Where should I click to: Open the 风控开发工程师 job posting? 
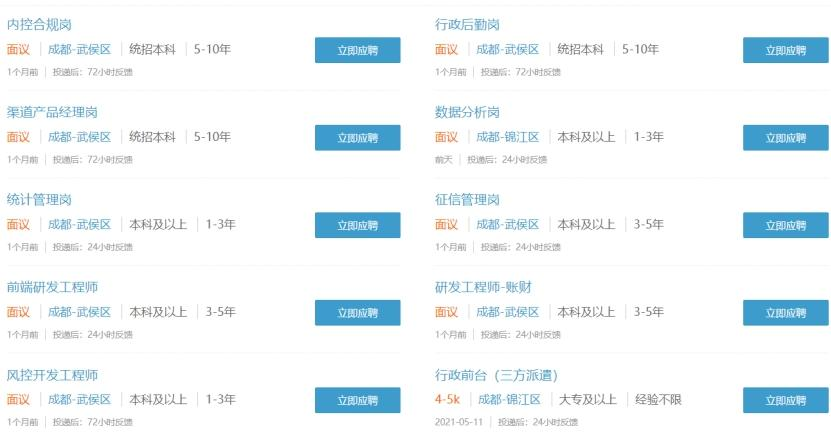(52, 375)
